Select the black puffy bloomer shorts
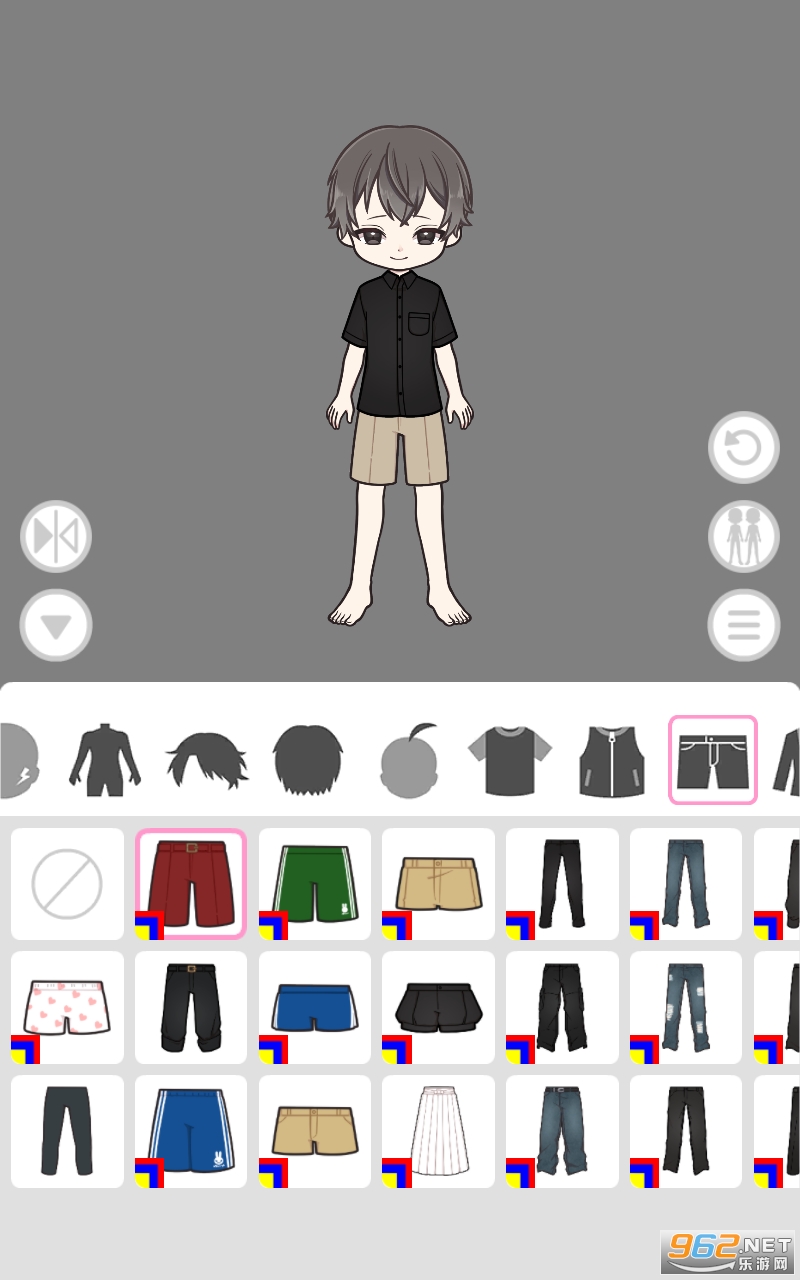 point(439,1008)
